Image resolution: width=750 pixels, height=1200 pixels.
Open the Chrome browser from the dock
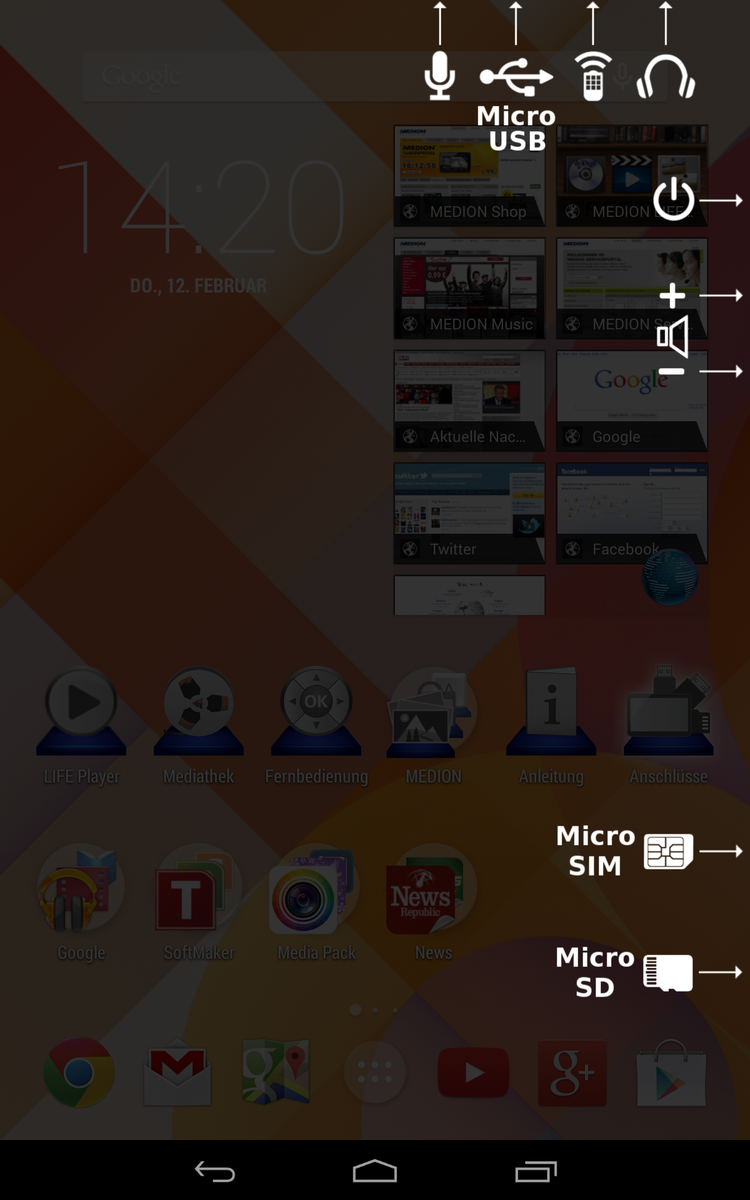tap(79, 1073)
